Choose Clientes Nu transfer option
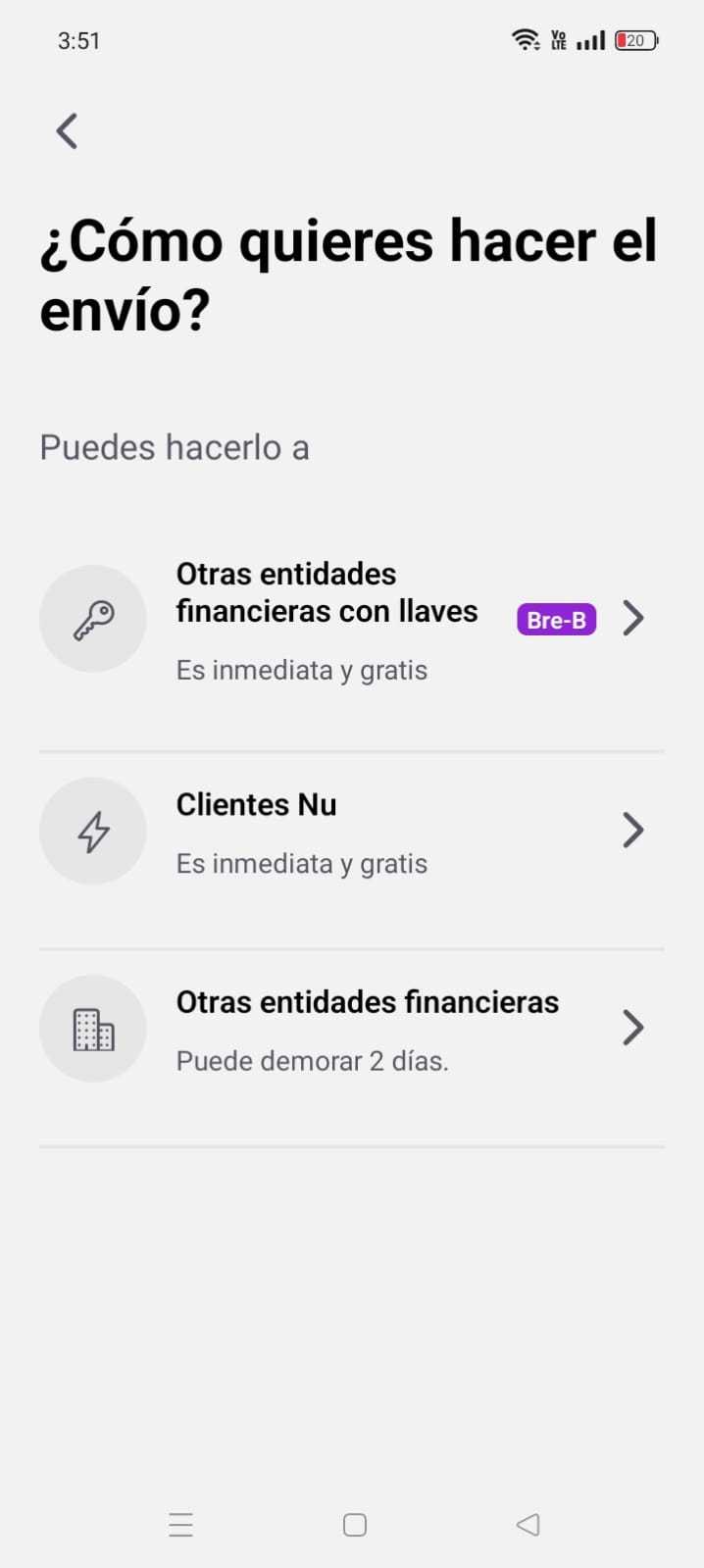This screenshot has width=704, height=1568. (x=351, y=832)
